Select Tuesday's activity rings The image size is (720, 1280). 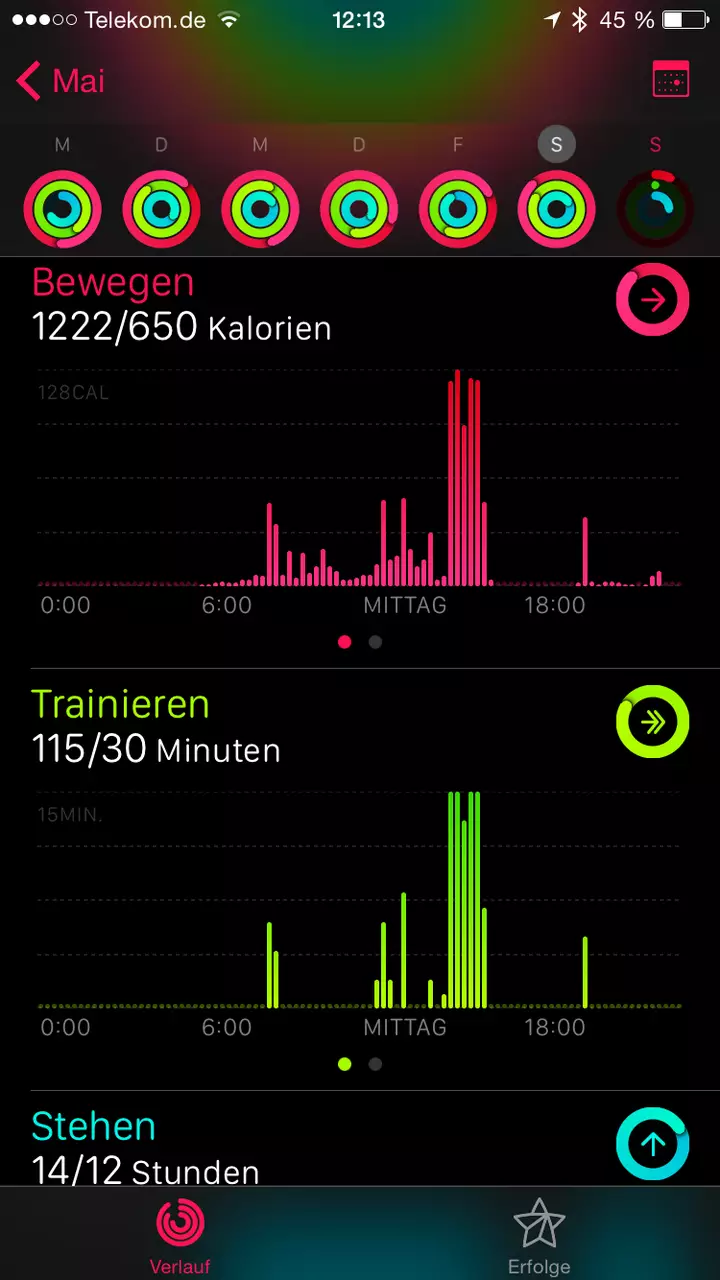(x=161, y=209)
